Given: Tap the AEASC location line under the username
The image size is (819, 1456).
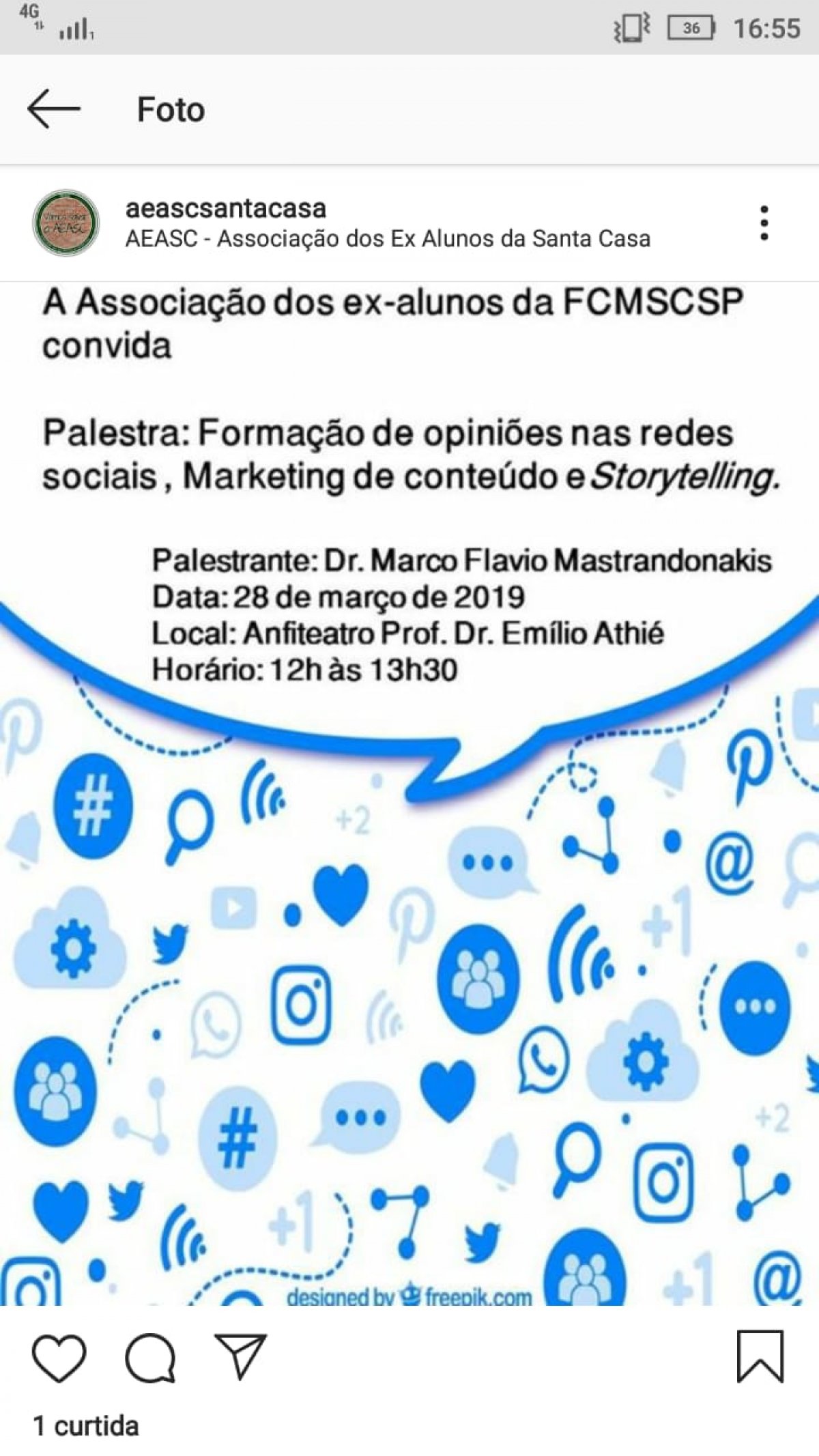Looking at the screenshot, I should click(x=388, y=239).
